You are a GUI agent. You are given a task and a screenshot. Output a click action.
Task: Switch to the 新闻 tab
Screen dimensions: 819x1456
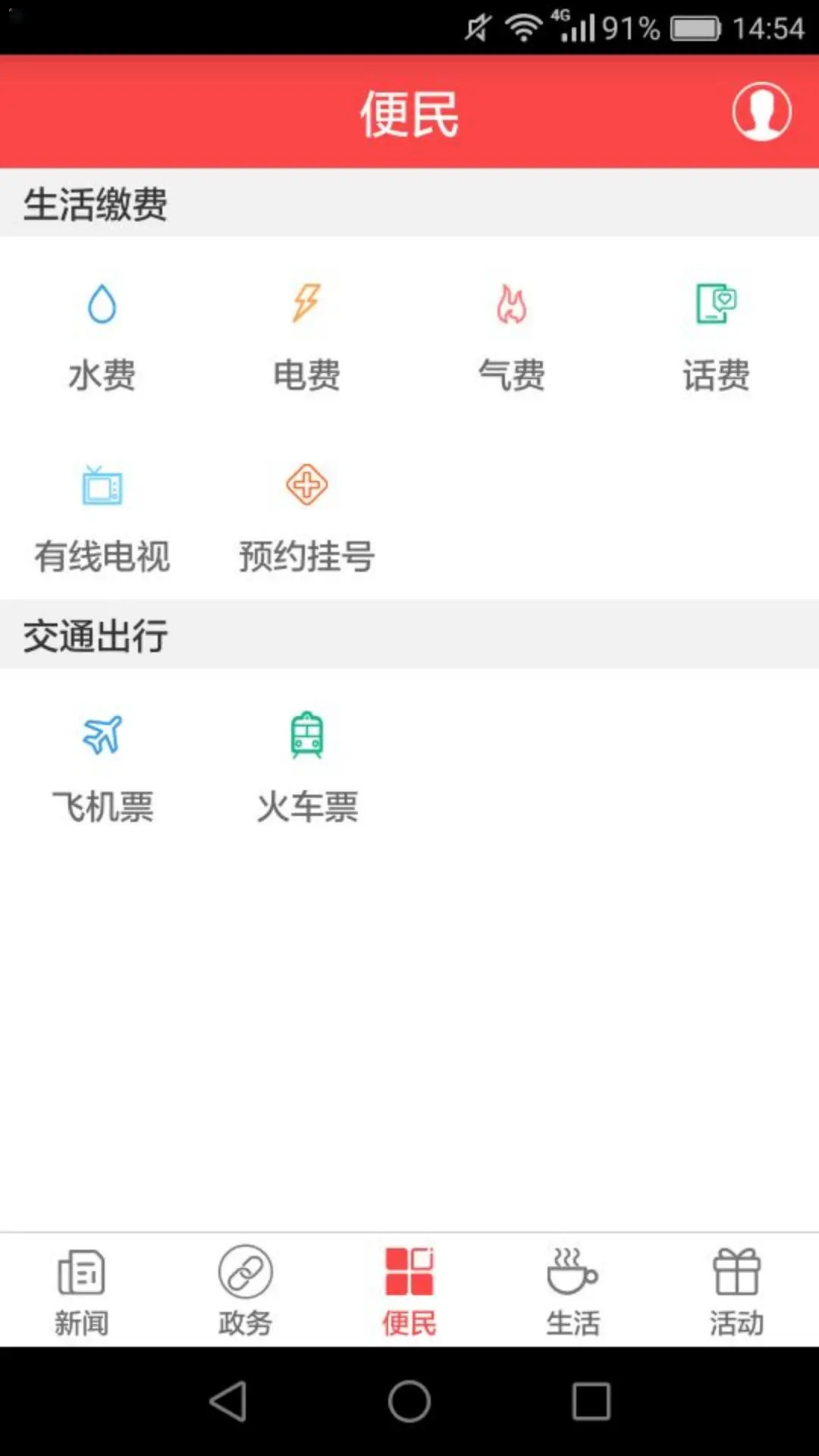82,1291
